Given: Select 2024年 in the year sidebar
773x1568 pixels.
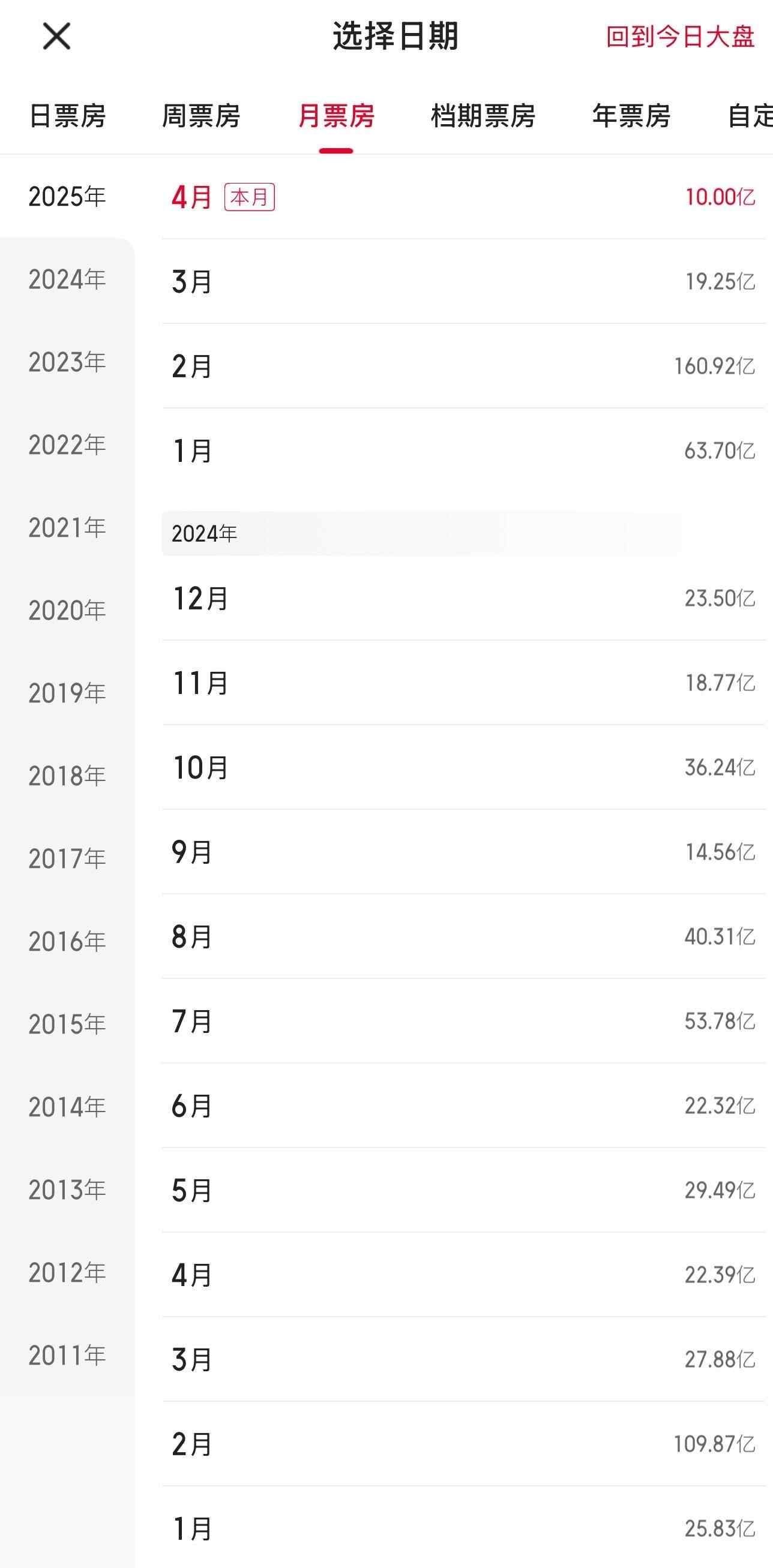Looking at the screenshot, I should click(67, 280).
